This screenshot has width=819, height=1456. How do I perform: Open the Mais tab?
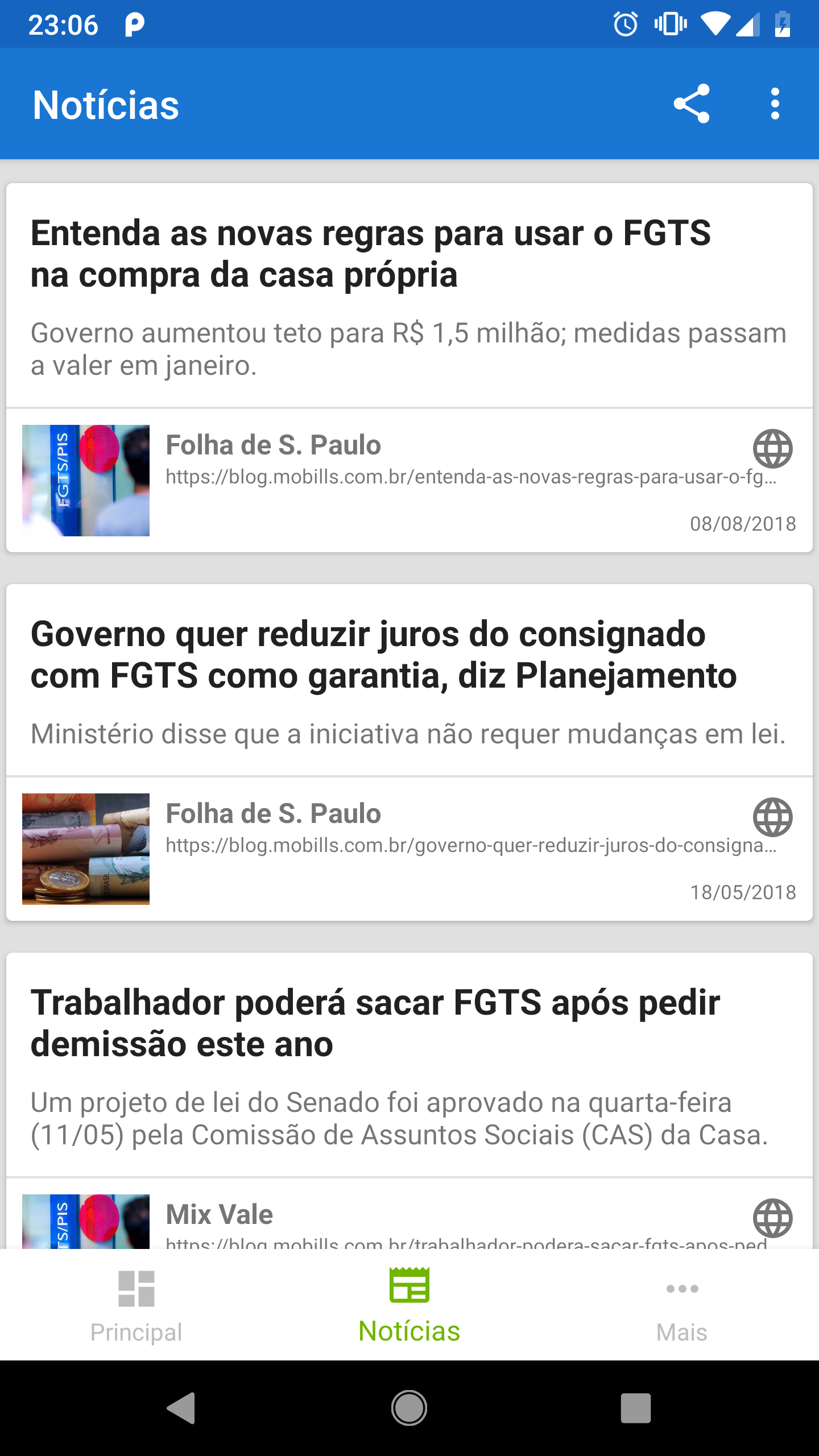pyautogui.click(x=682, y=1305)
